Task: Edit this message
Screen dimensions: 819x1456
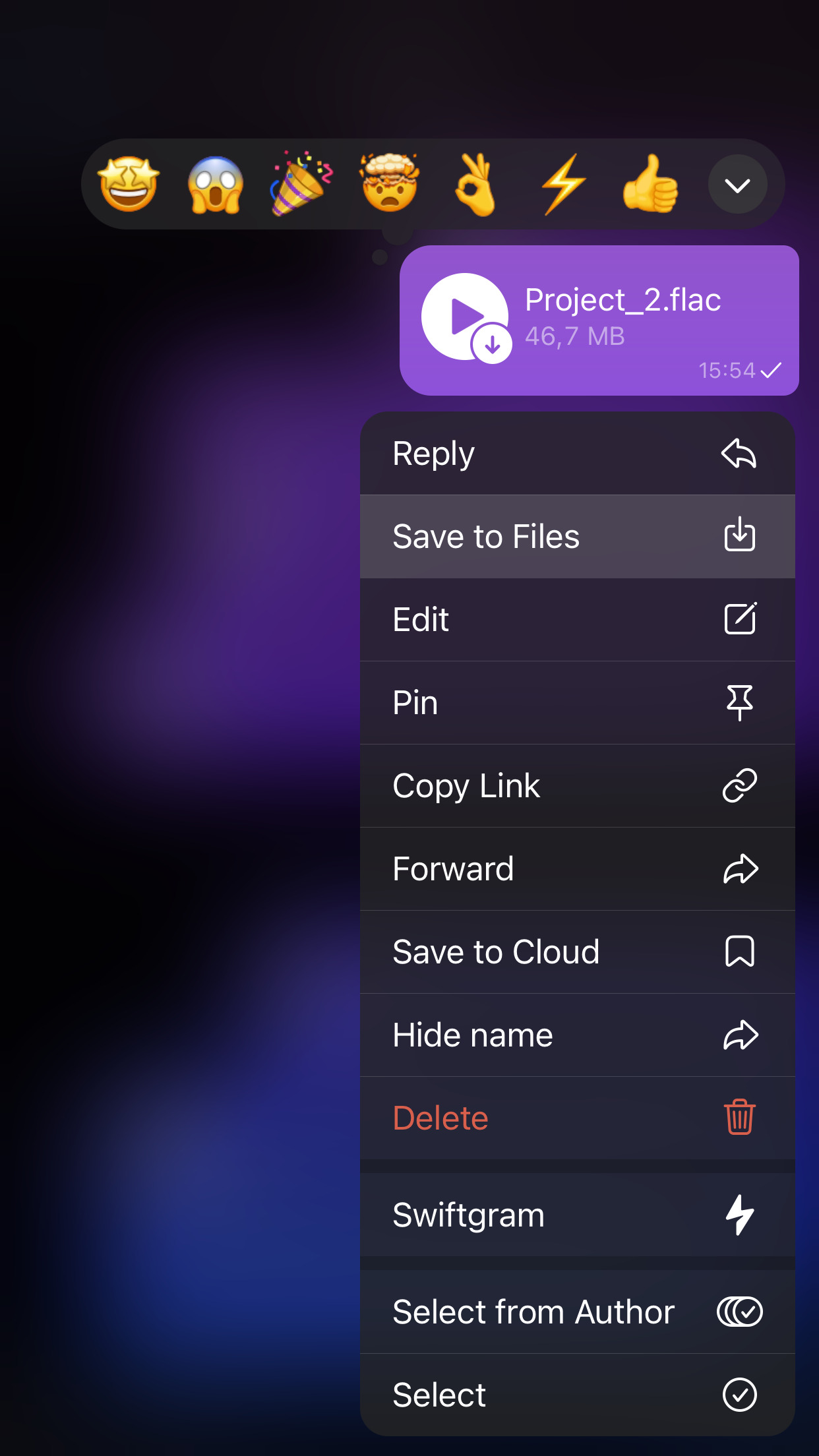Action: [x=577, y=619]
